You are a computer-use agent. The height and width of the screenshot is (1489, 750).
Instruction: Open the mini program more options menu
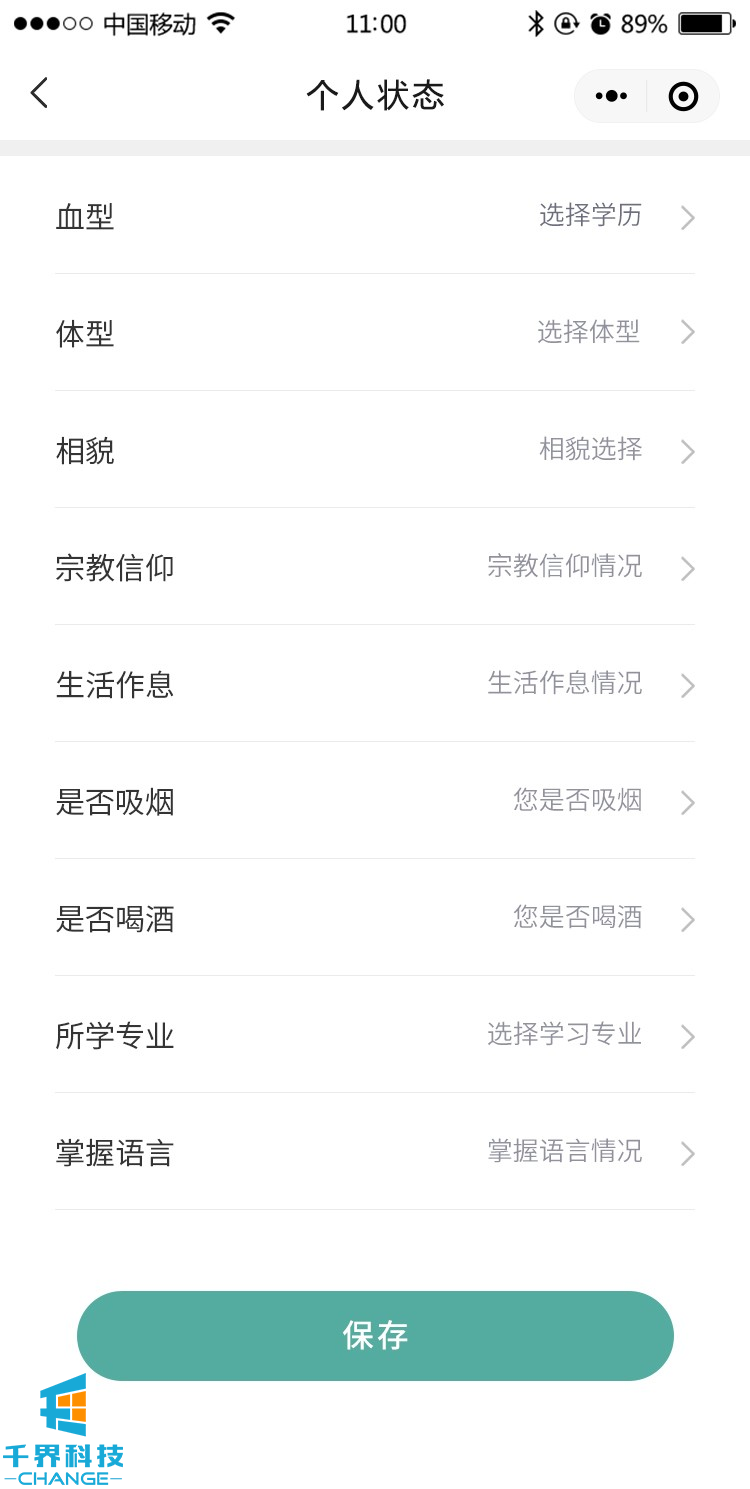611,96
